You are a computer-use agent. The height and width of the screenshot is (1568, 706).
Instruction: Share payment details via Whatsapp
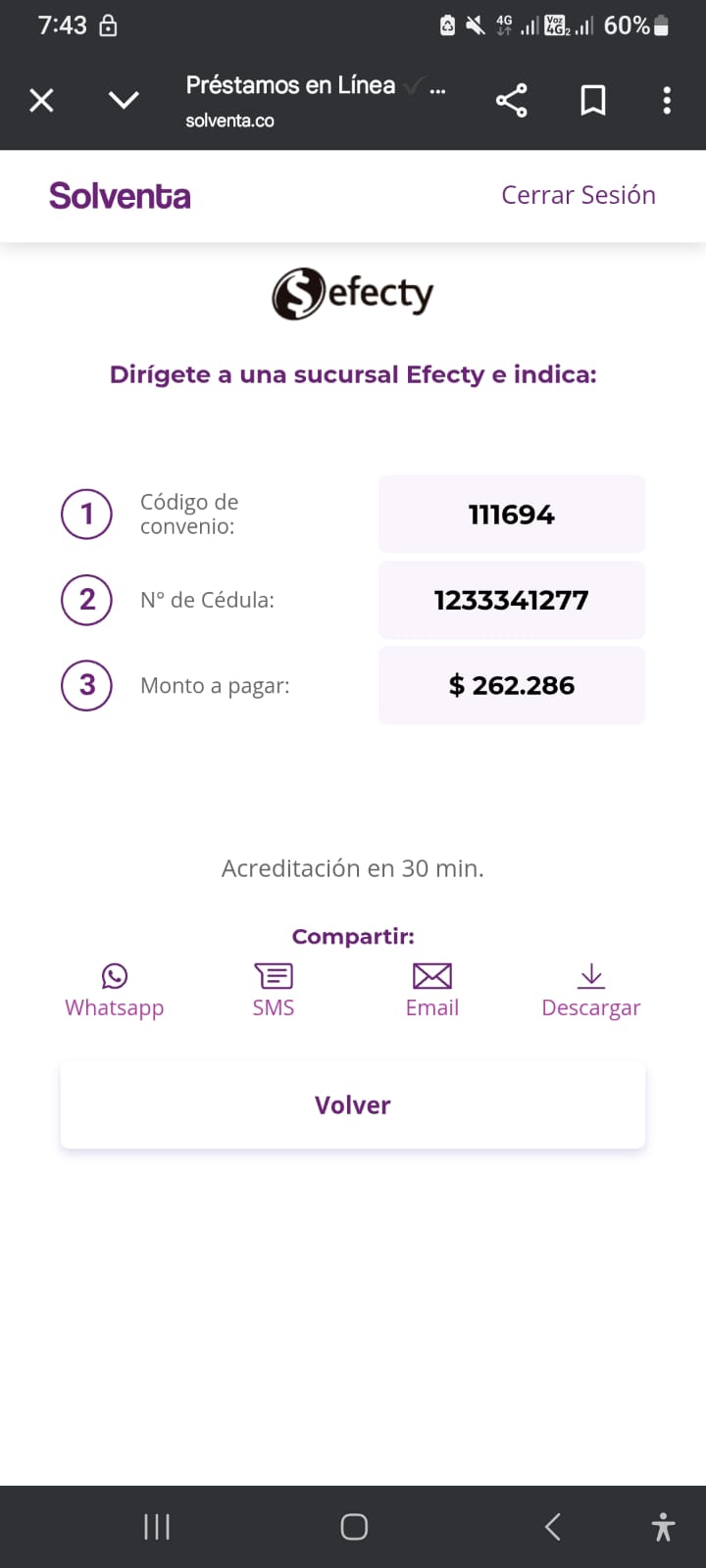pos(115,991)
